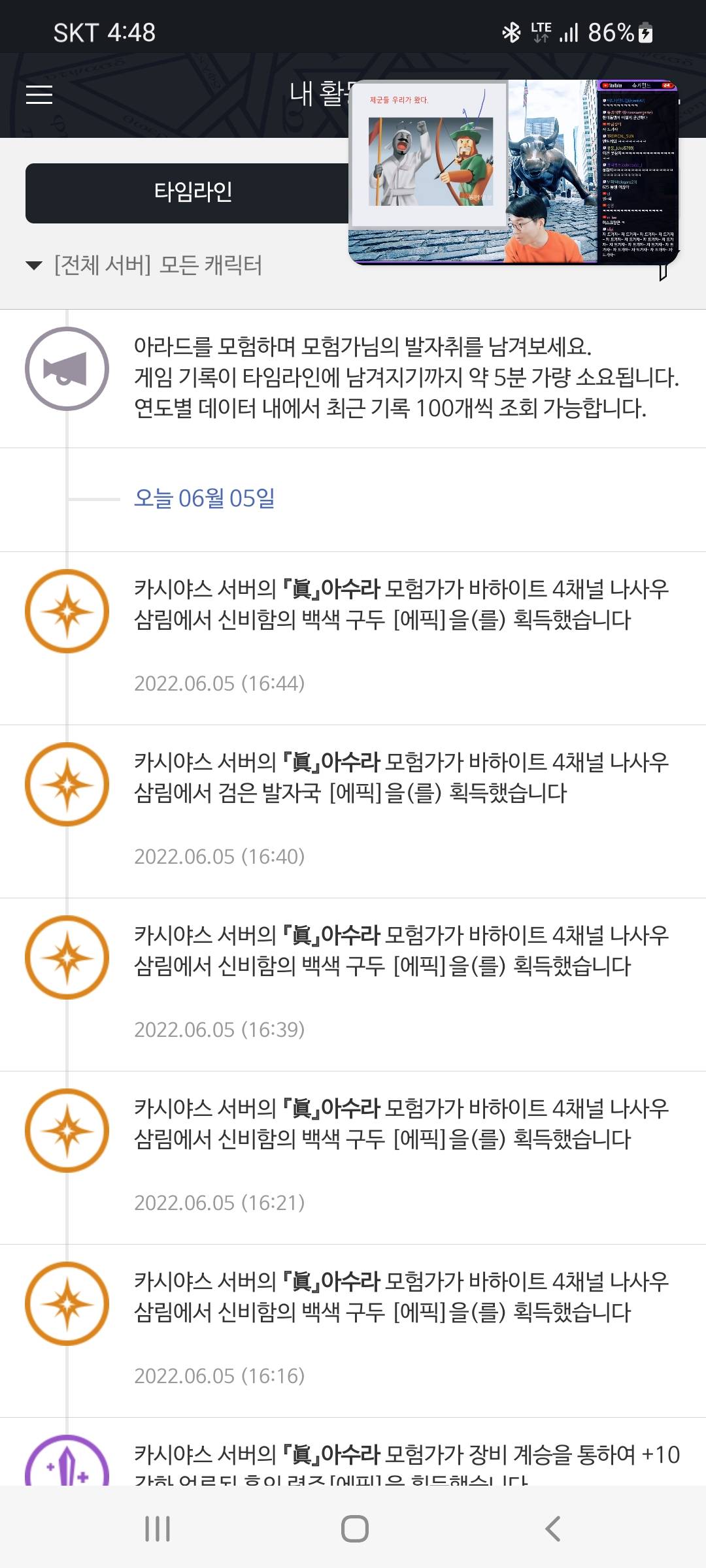Open the hamburger menu

(39, 95)
